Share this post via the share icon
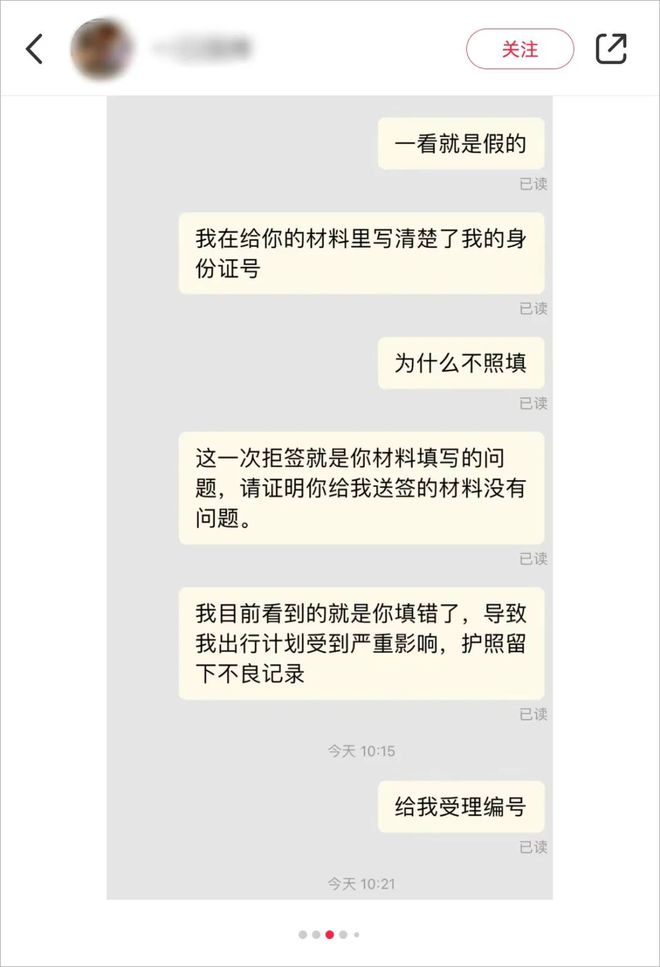The width and height of the screenshot is (660, 967). click(611, 48)
